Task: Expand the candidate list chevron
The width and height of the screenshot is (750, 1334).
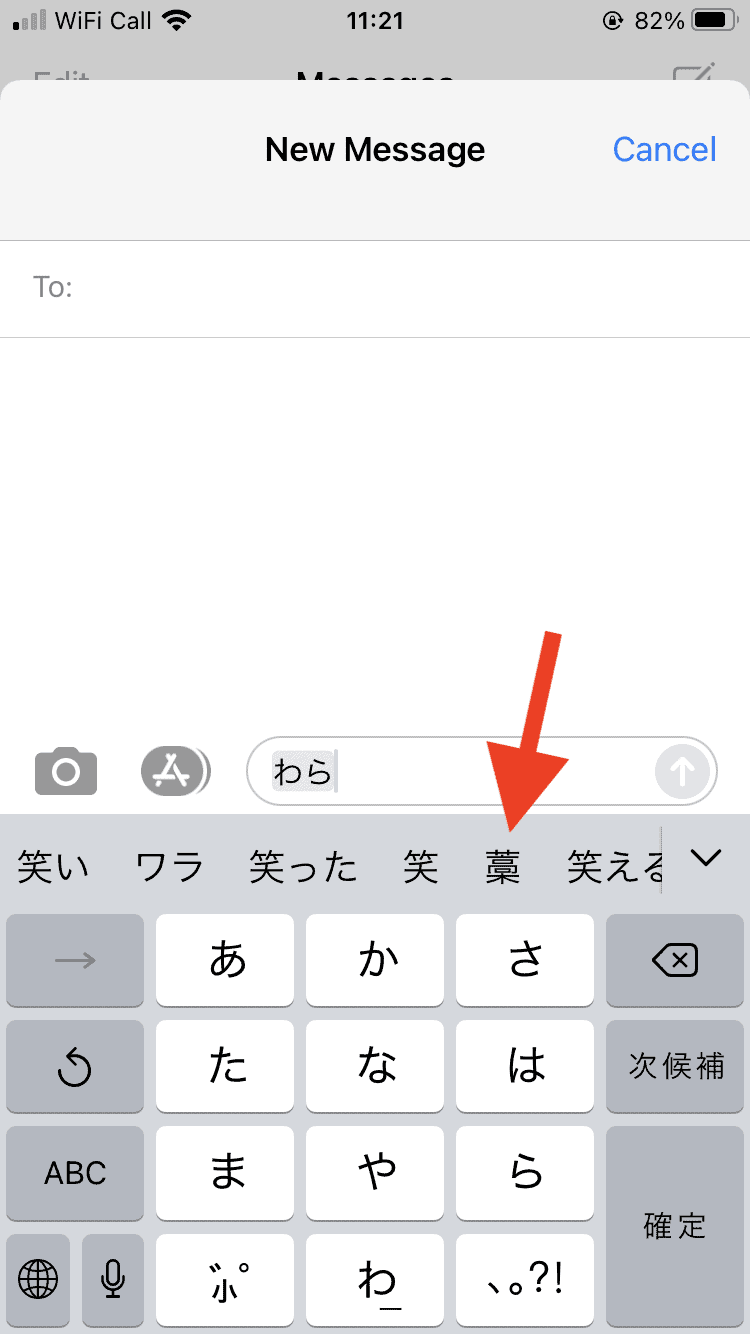Action: pos(707,858)
